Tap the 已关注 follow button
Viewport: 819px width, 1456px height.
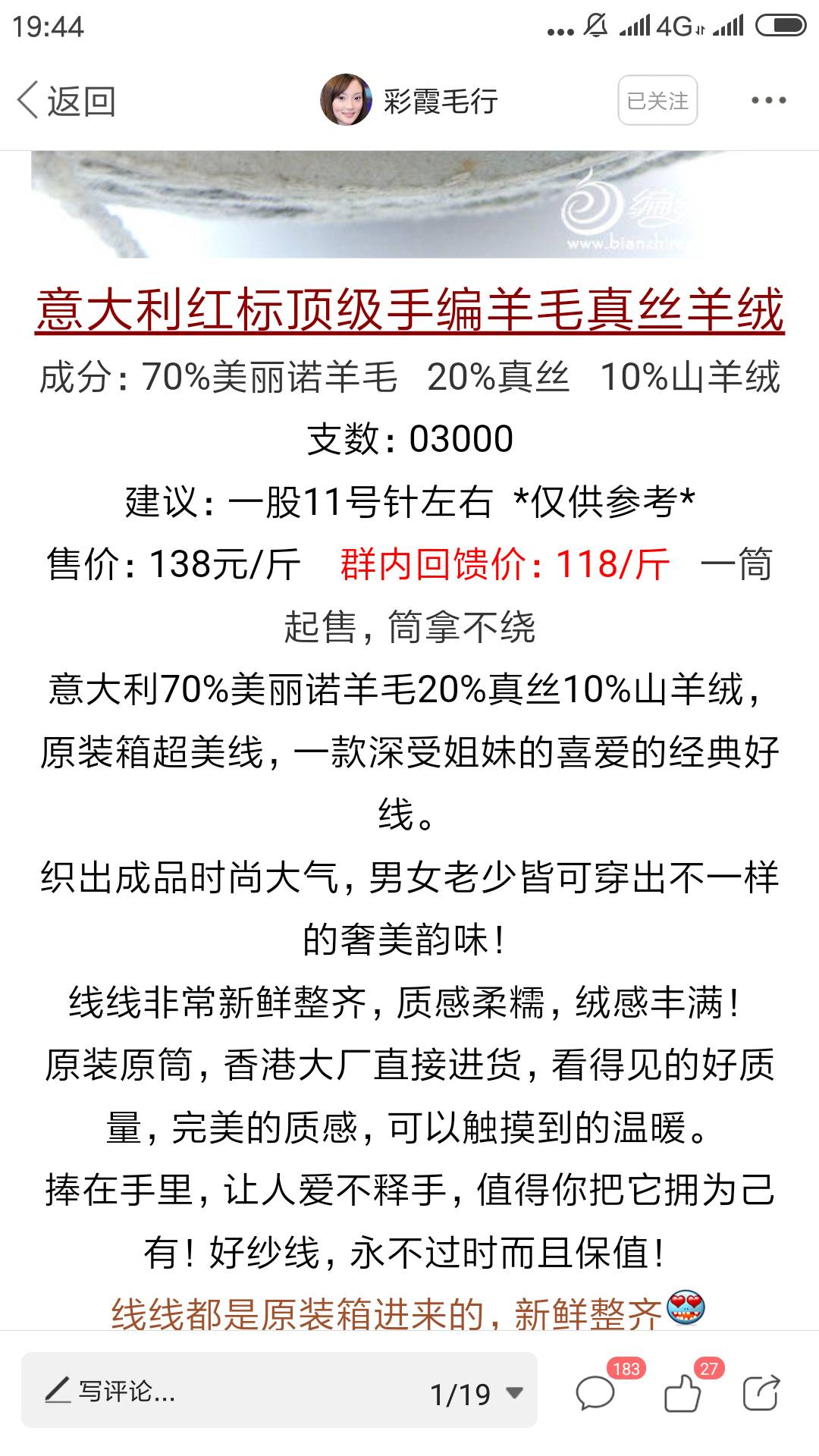(657, 100)
